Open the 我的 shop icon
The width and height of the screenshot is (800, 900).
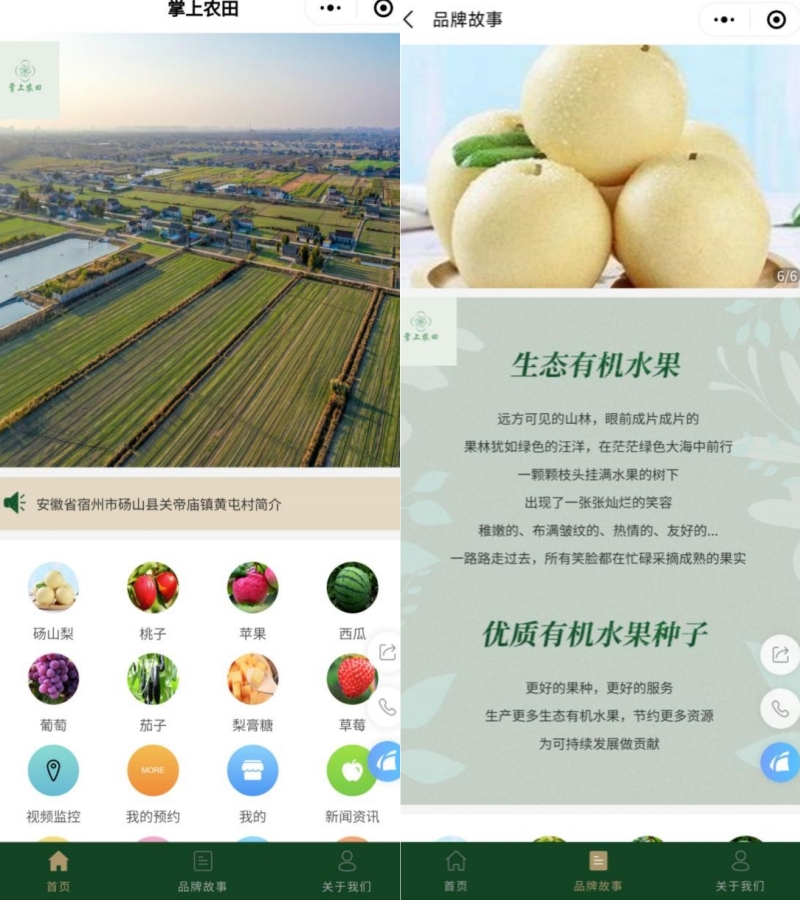(x=252, y=771)
